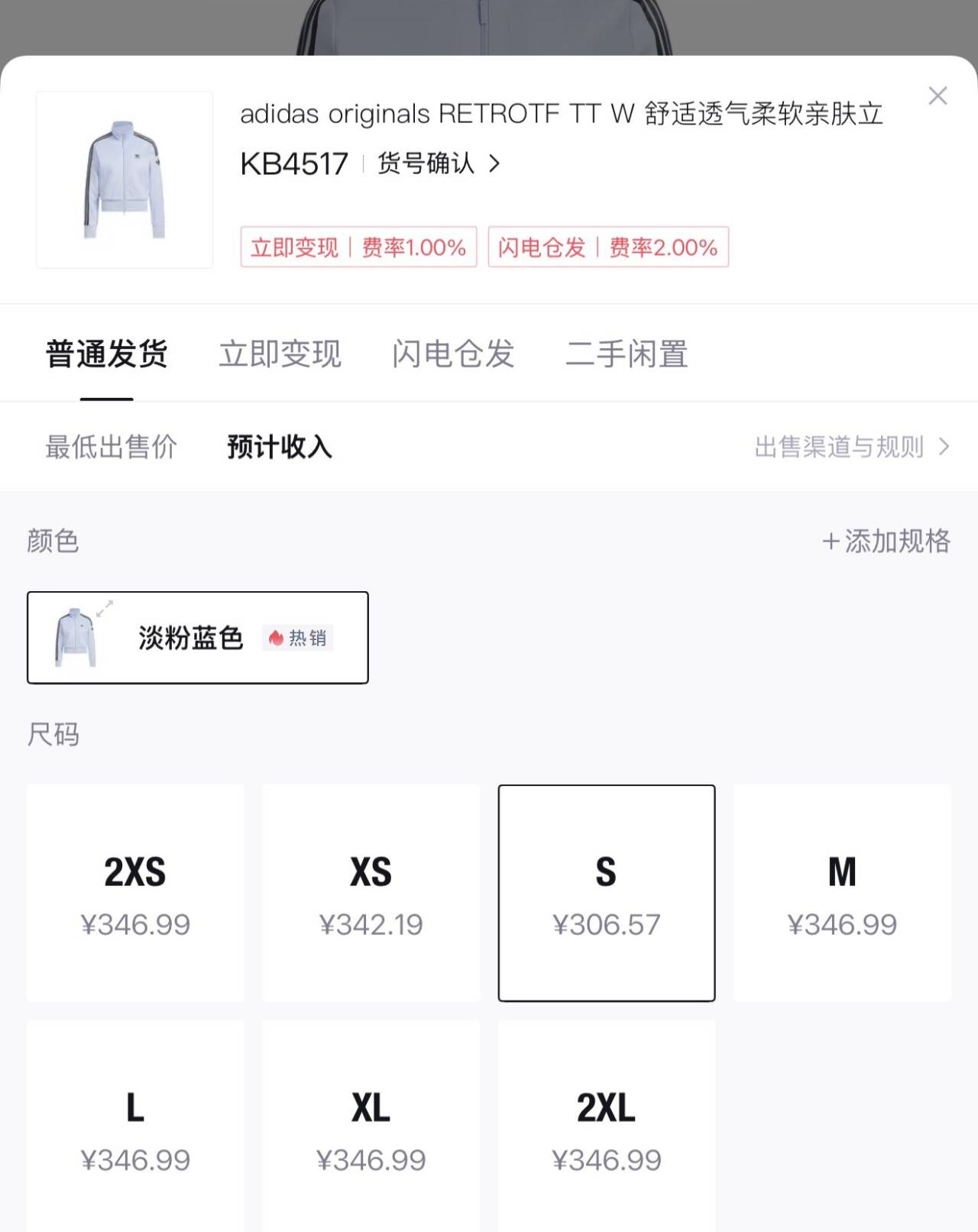Select size XL
Viewport: 978px width, 1232px height.
pyautogui.click(x=371, y=1128)
